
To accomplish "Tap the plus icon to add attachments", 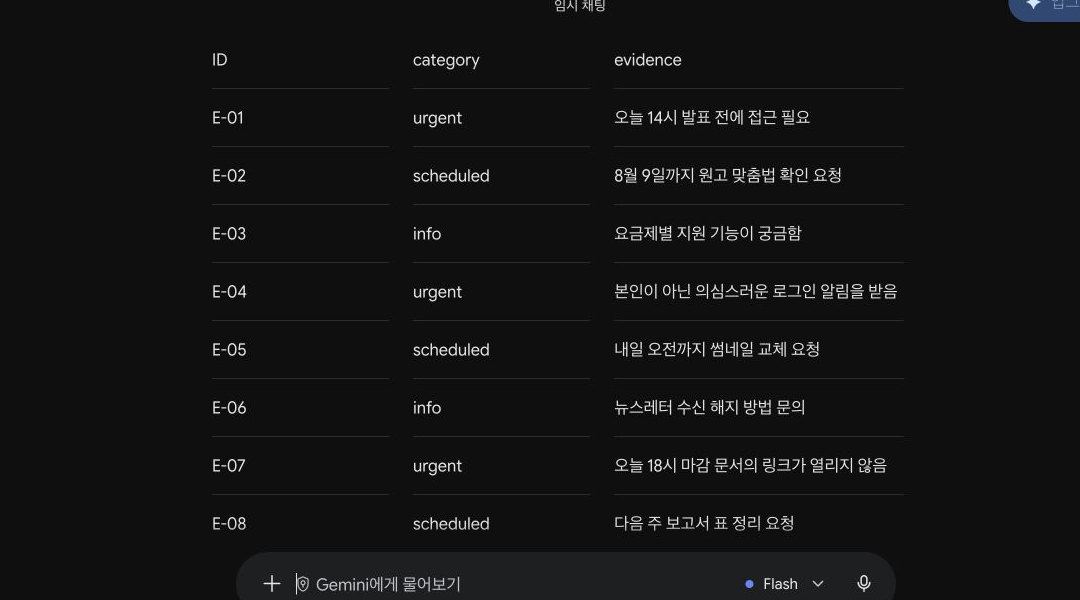I will point(271,583).
